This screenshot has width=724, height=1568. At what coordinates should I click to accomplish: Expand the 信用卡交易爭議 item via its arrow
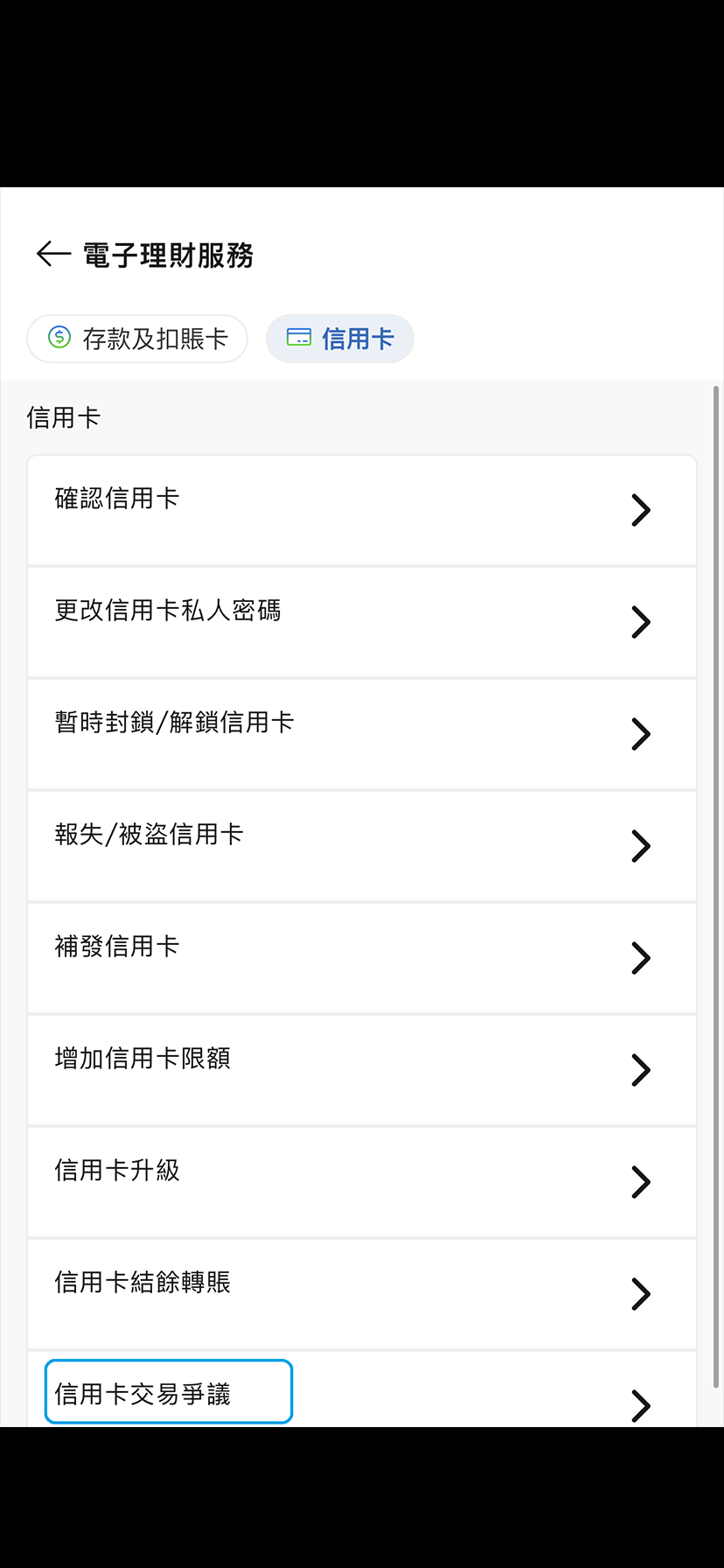pyautogui.click(x=639, y=1406)
